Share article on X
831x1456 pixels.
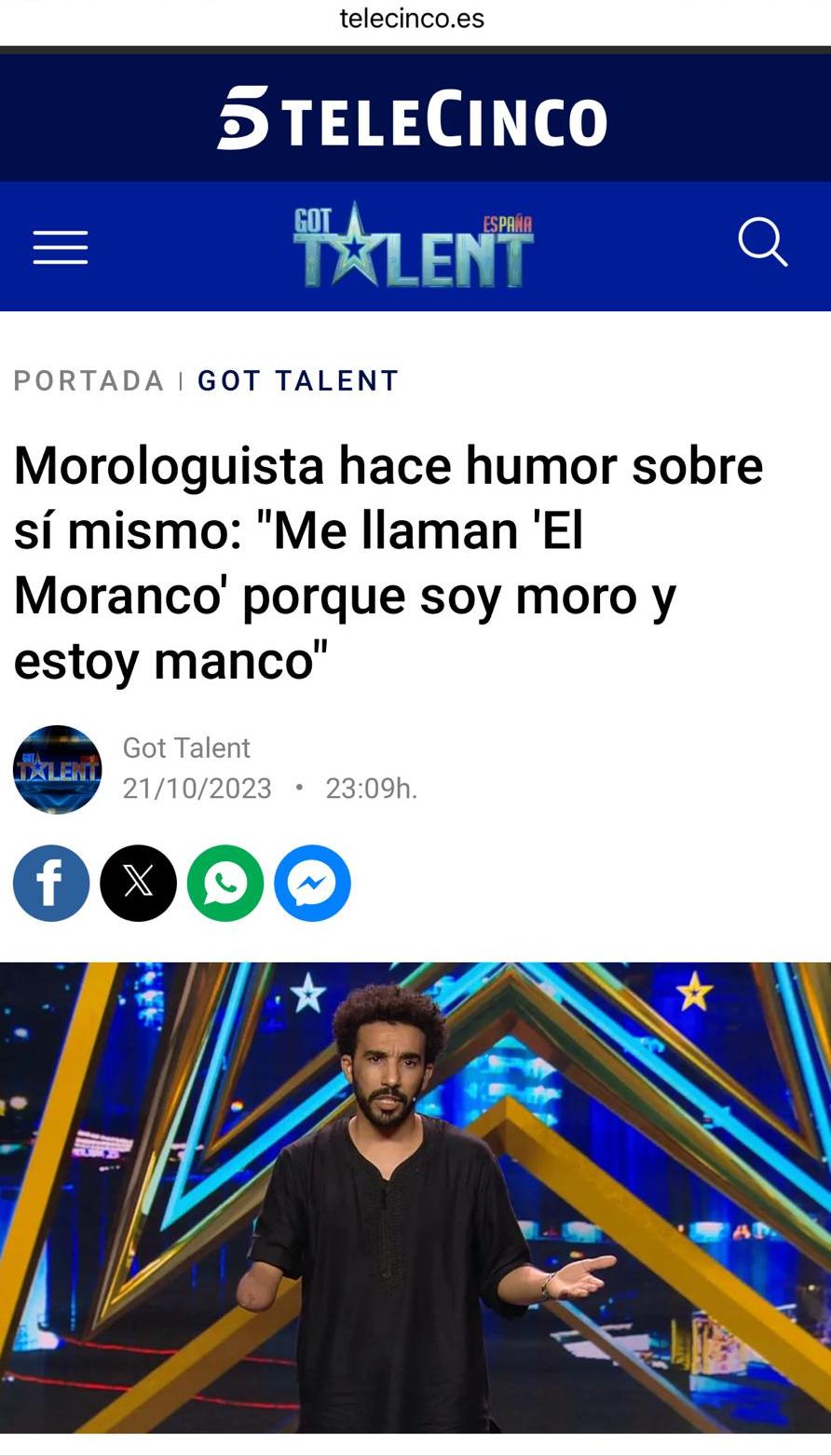pyautogui.click(x=138, y=884)
